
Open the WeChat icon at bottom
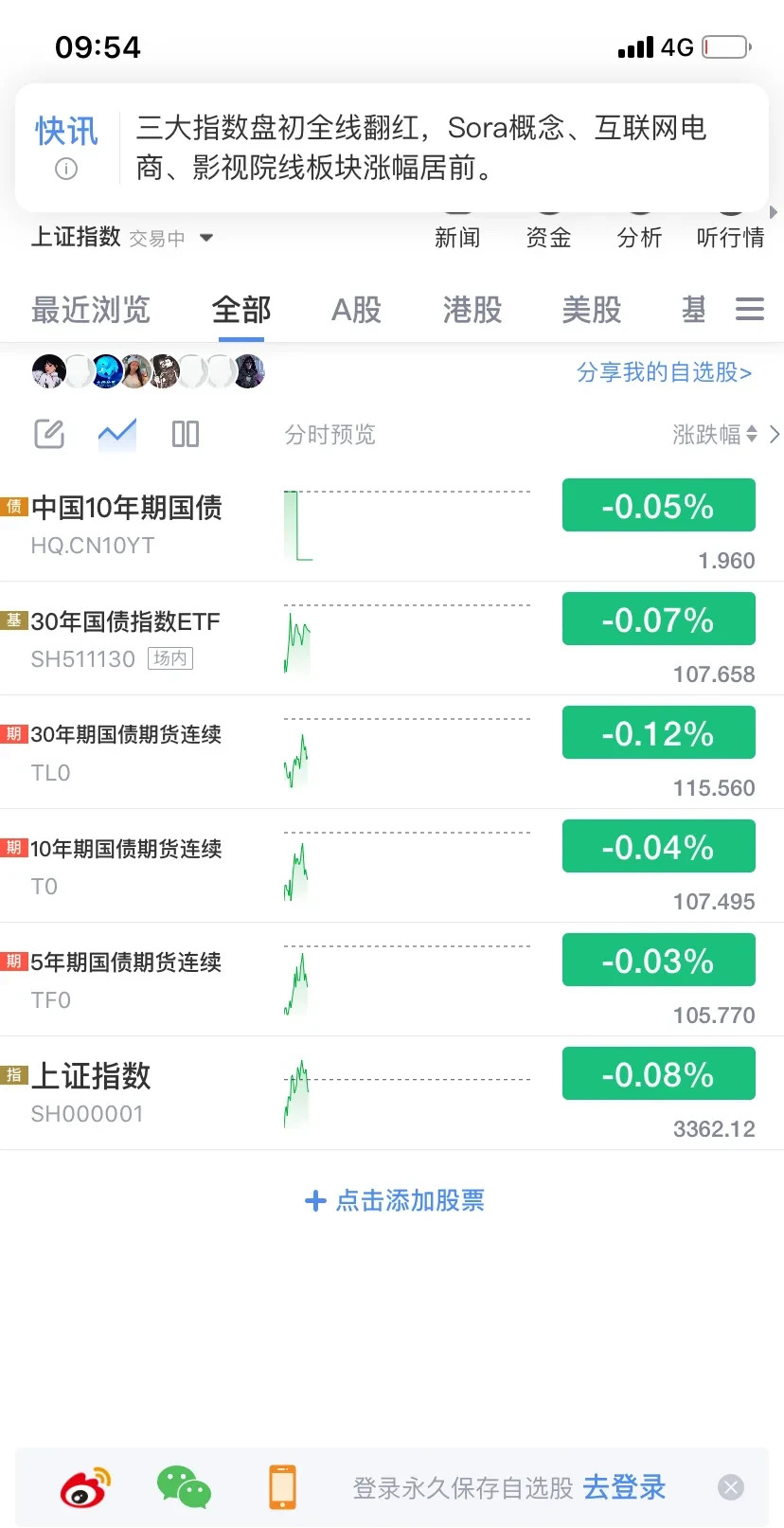click(x=182, y=1487)
